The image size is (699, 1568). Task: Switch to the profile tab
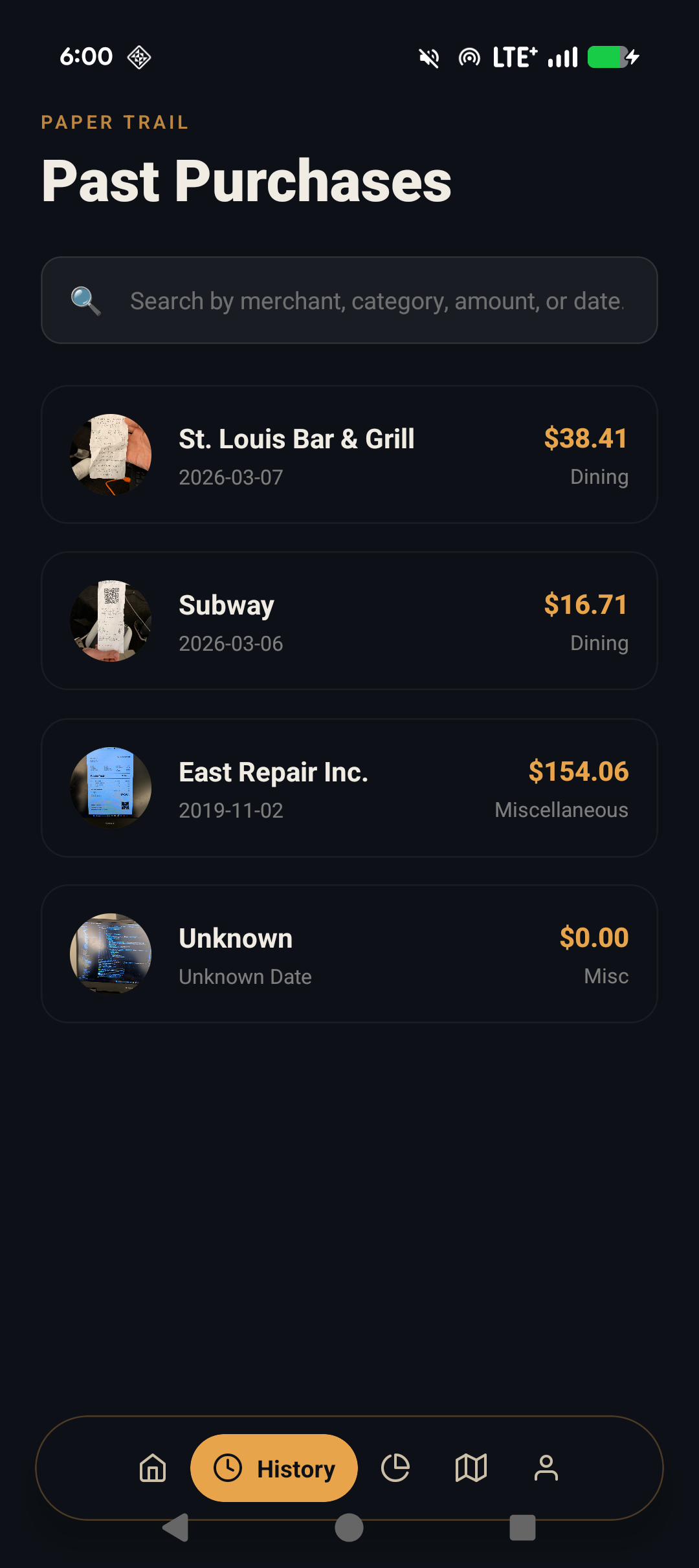tap(546, 1468)
